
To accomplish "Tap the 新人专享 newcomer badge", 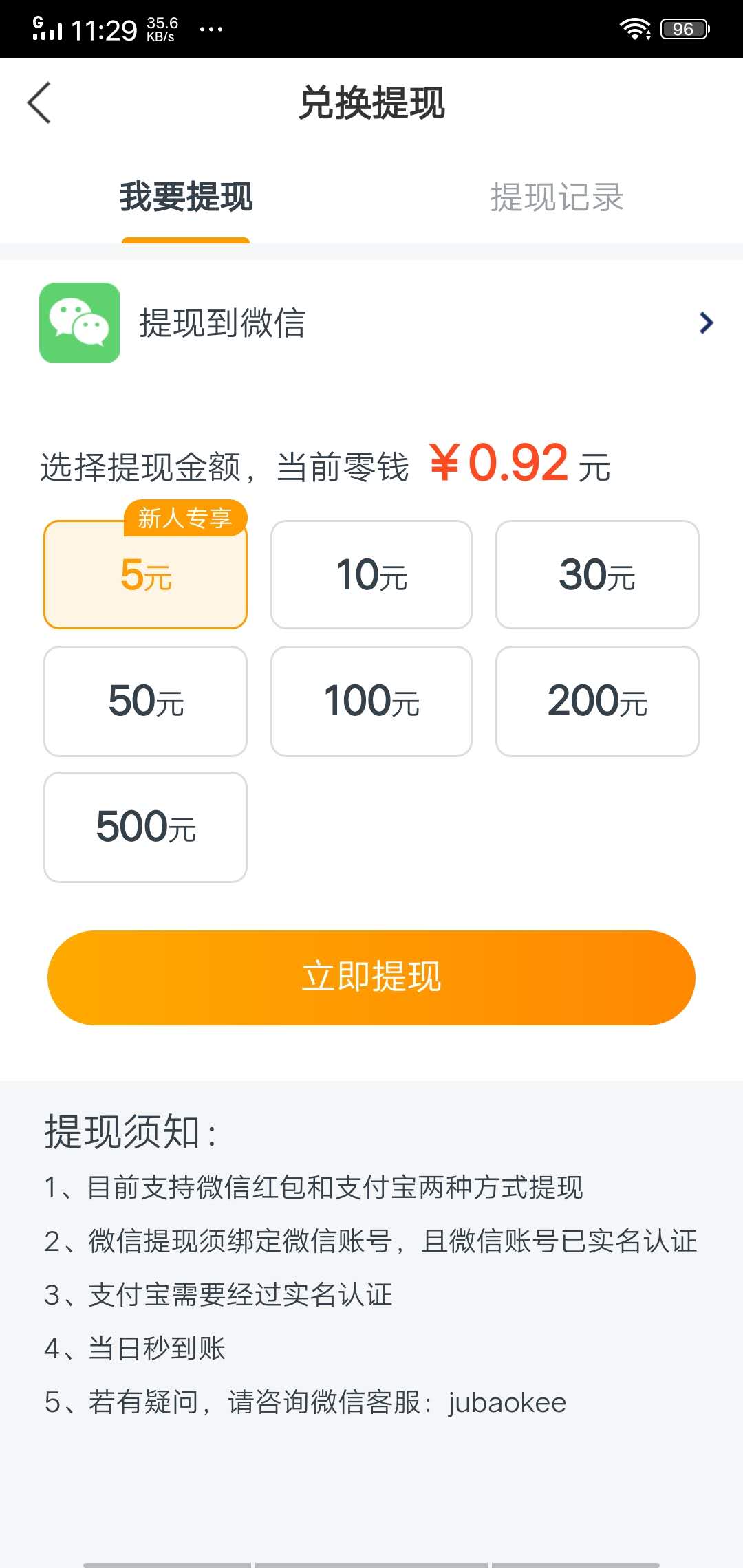I will (184, 519).
